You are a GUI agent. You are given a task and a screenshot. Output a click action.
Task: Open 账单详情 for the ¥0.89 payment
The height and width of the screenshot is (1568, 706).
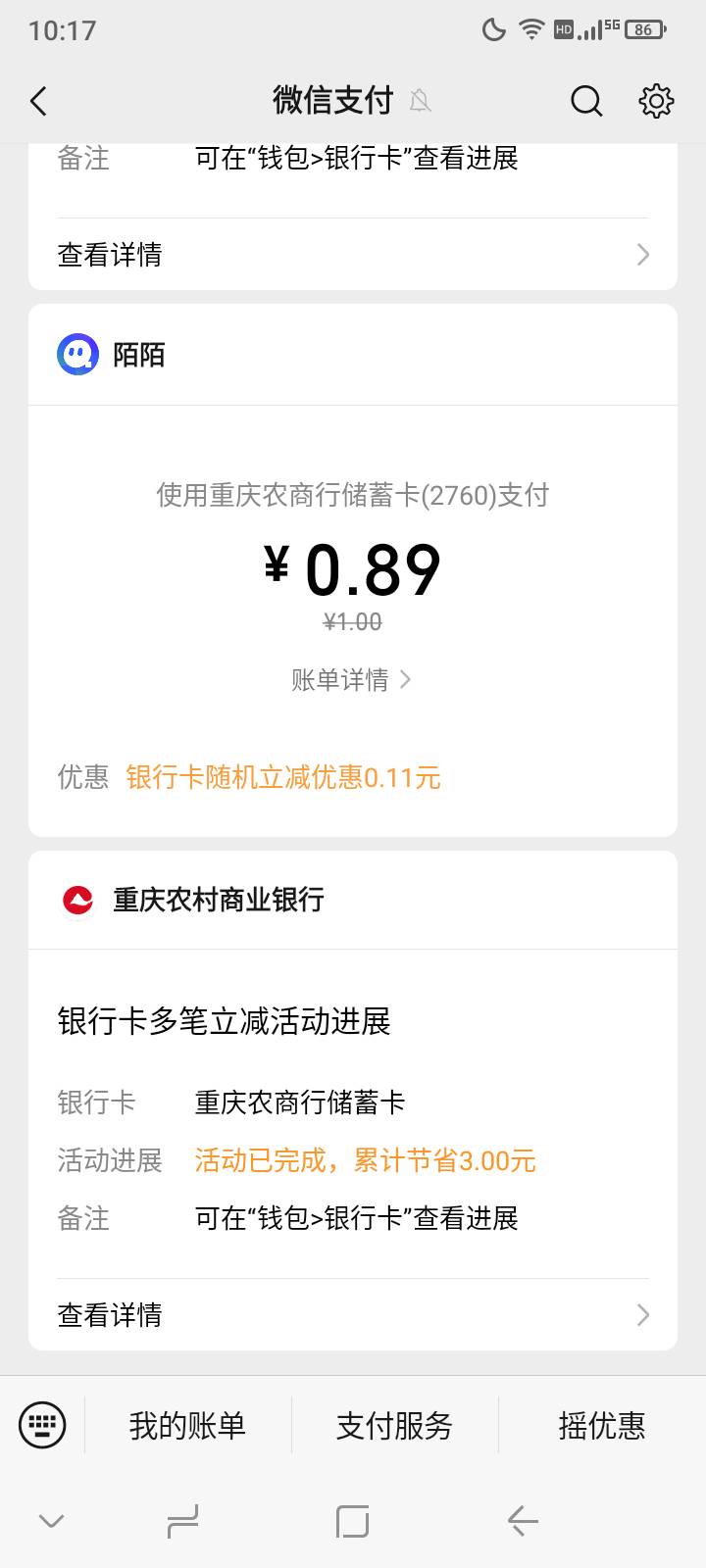(351, 679)
